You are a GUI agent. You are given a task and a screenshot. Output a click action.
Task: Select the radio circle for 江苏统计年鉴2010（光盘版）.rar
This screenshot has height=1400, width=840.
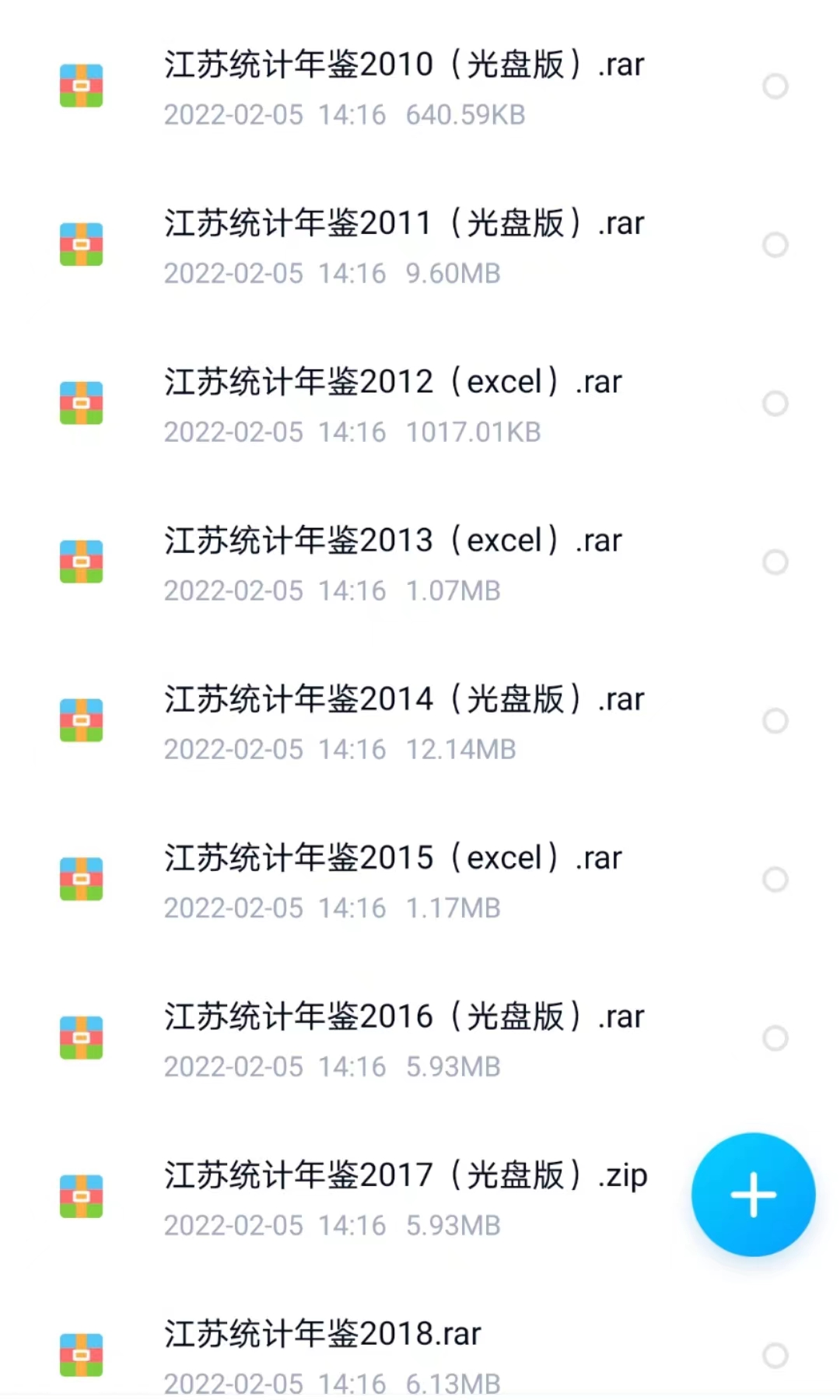[x=775, y=86]
